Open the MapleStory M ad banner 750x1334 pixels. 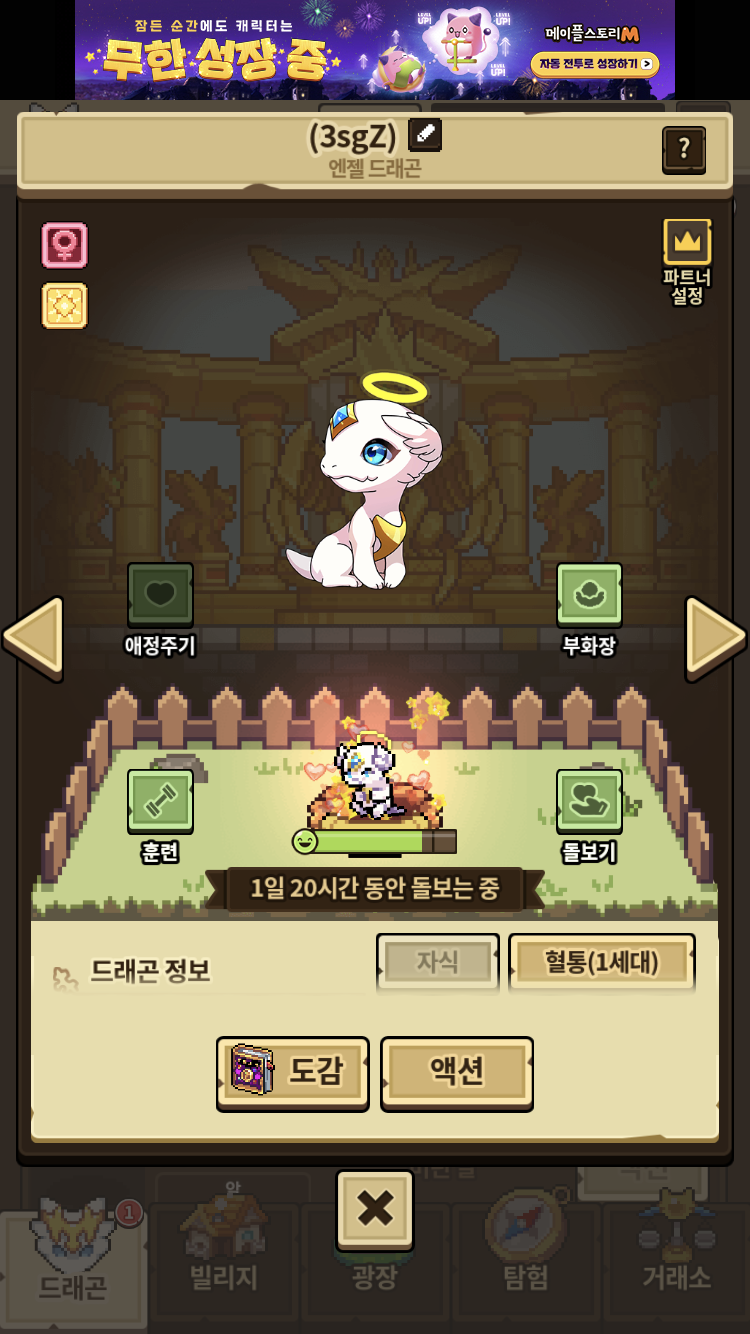375,50
